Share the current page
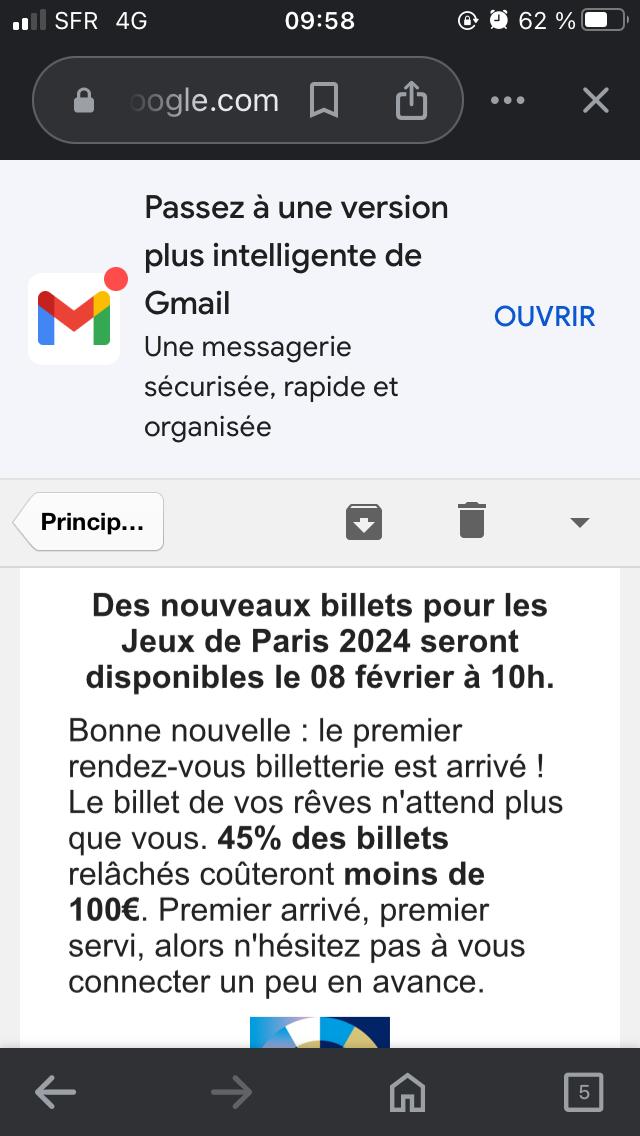The image size is (640, 1136). (411, 101)
